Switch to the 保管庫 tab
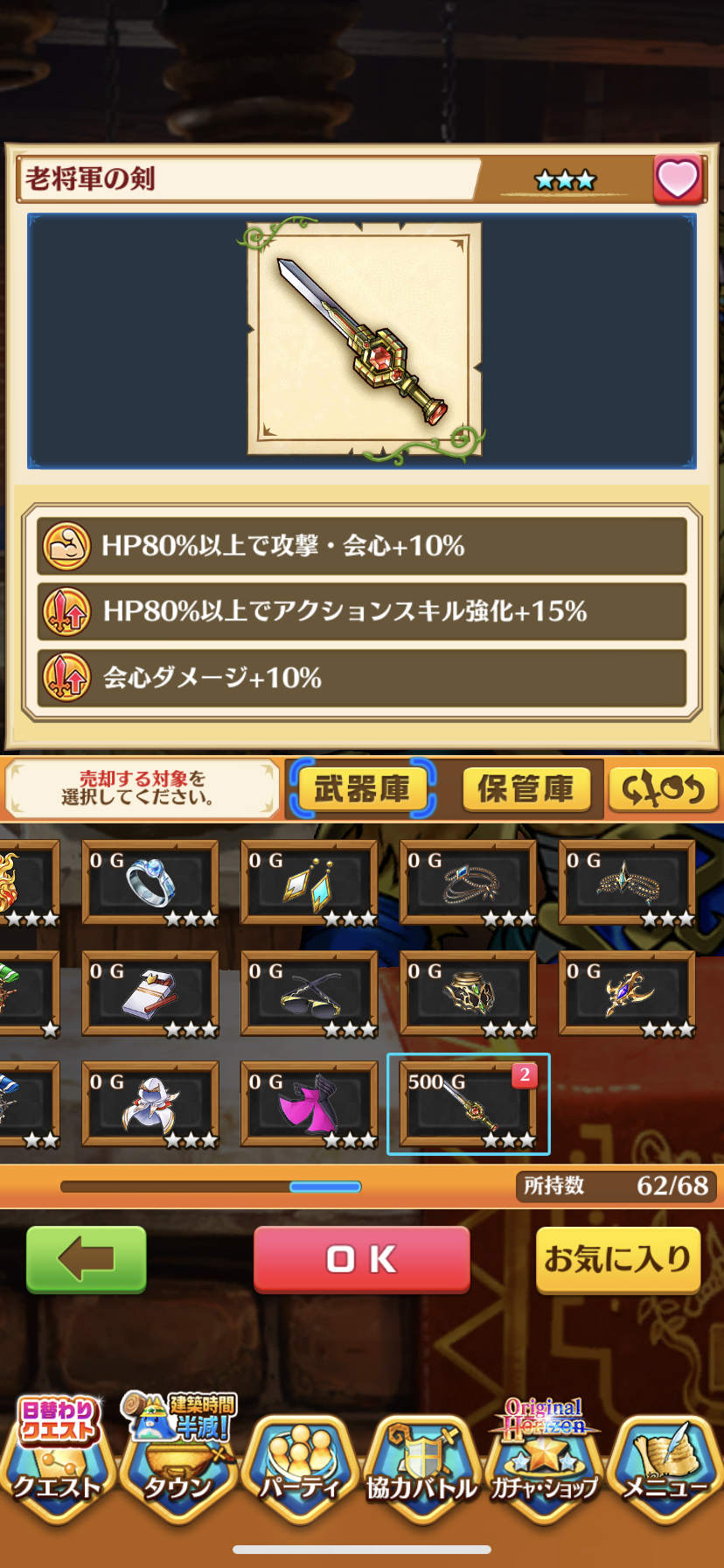Image resolution: width=724 pixels, height=1568 pixels. [x=526, y=789]
